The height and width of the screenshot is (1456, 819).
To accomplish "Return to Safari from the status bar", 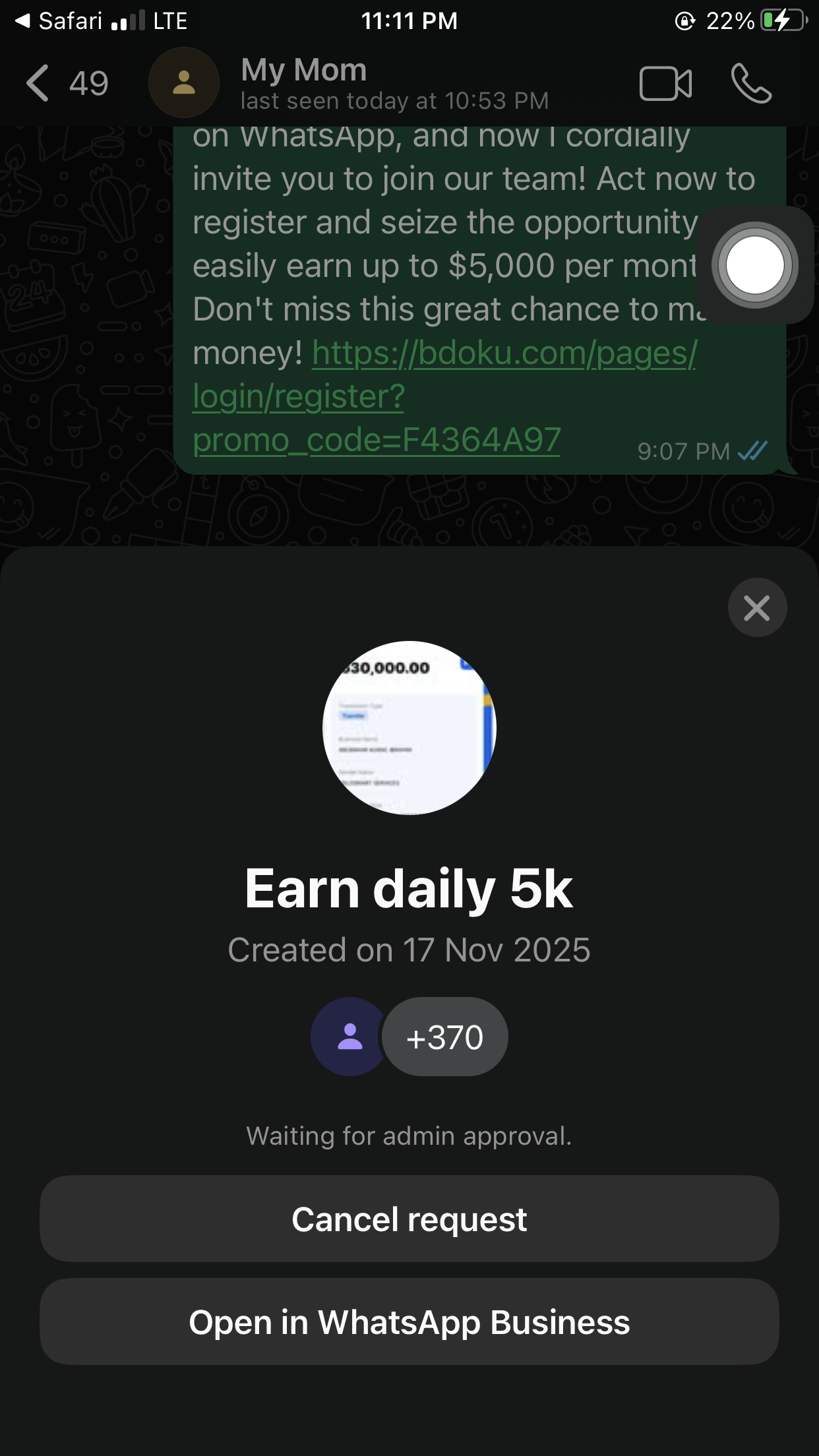I will click(x=59, y=20).
